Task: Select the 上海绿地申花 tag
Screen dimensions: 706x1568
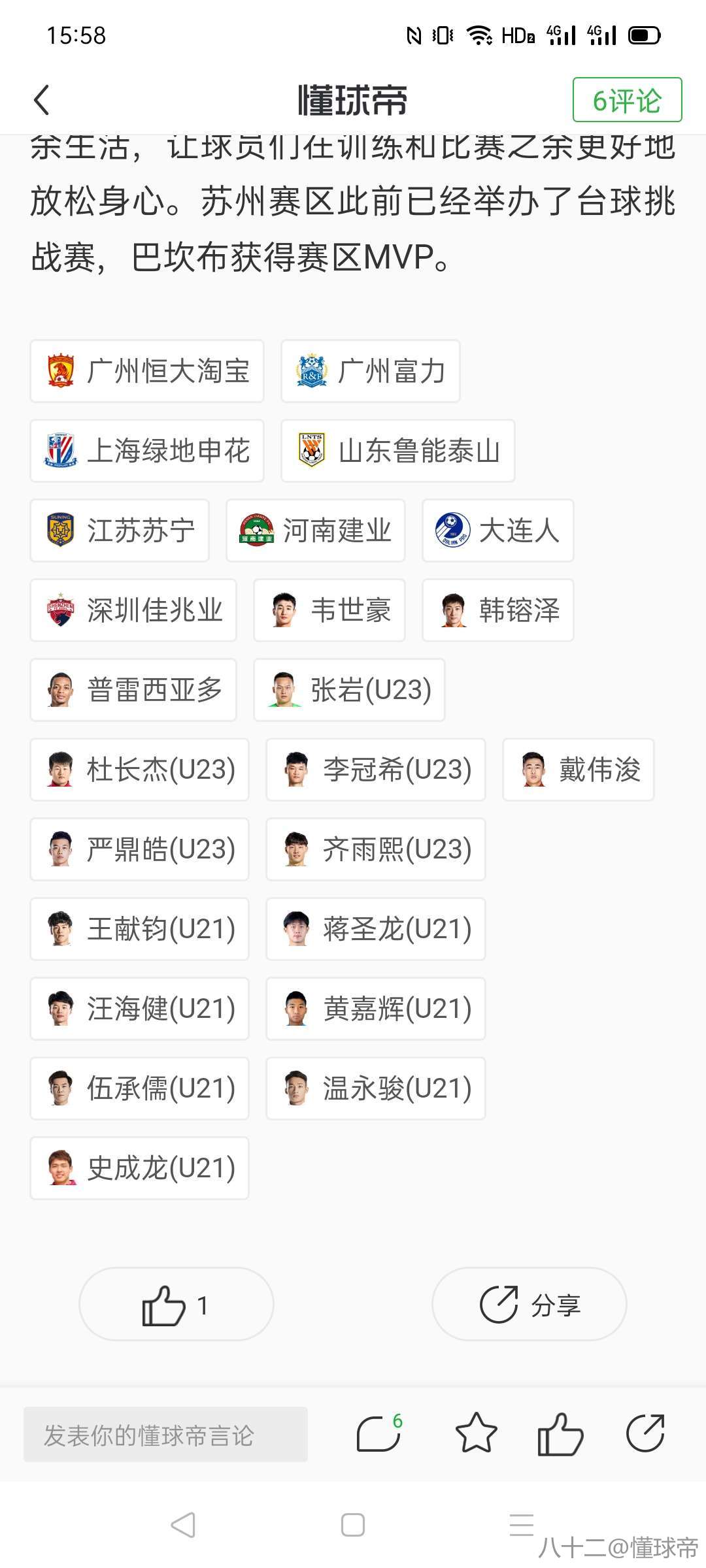Action: click(147, 451)
